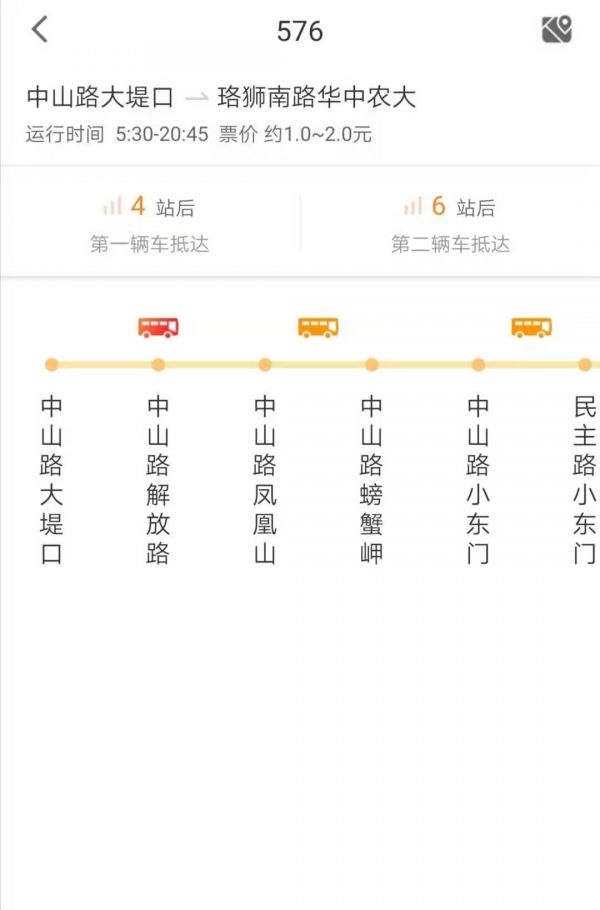Go back using the top arrow
The width and height of the screenshot is (600, 910).
coord(40,30)
